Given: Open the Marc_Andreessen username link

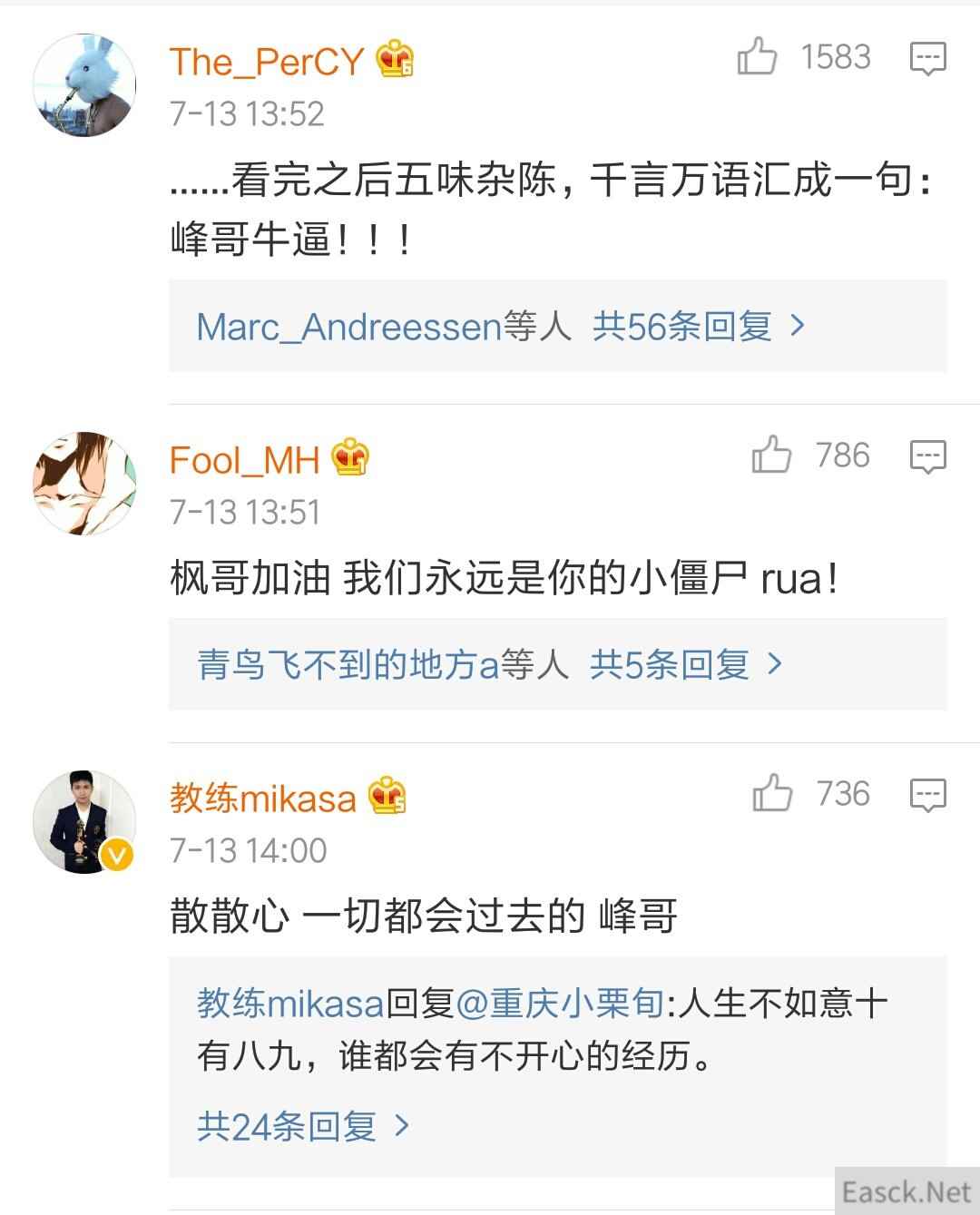Looking at the screenshot, I should tap(348, 327).
